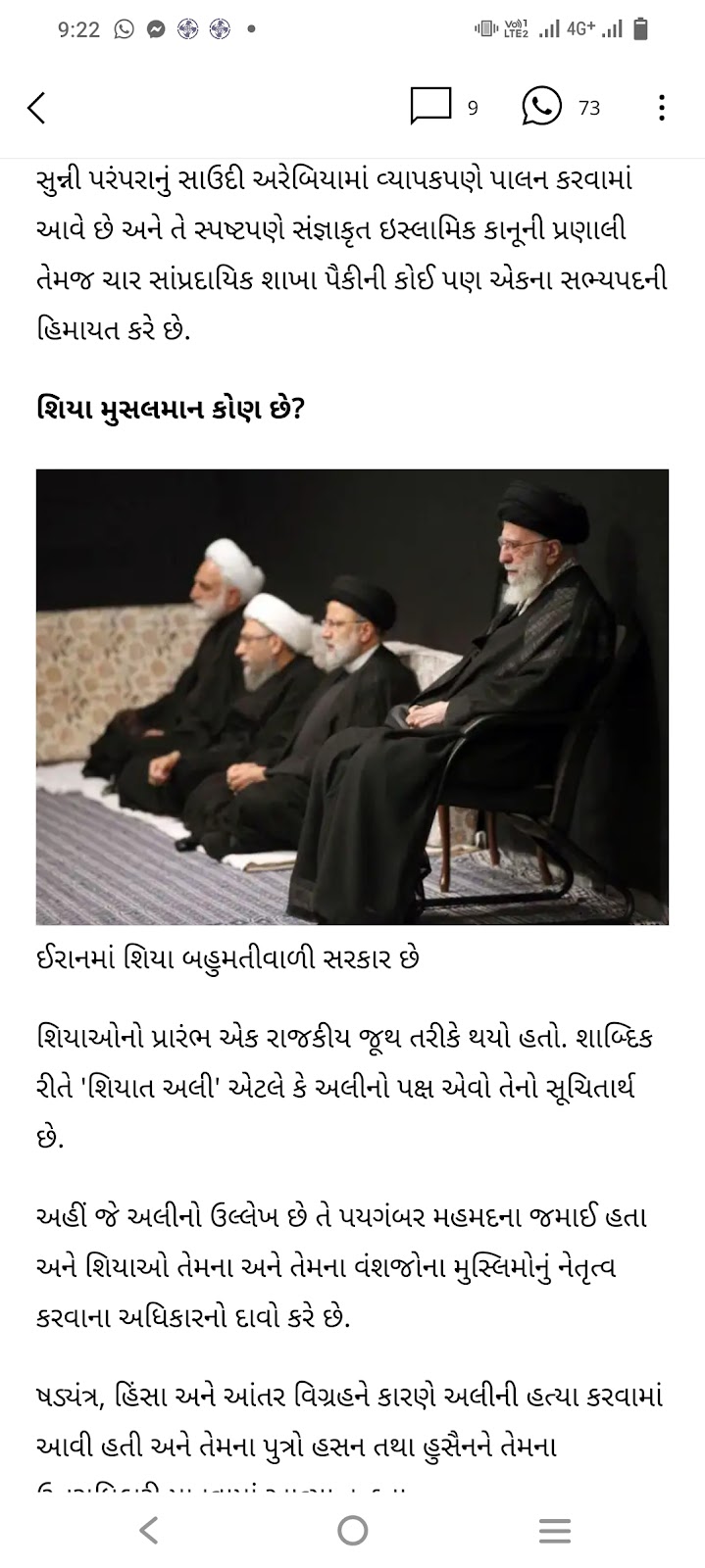Open the three-dot overflow menu
Screen dimensions: 705x1568
pyautogui.click(x=662, y=107)
